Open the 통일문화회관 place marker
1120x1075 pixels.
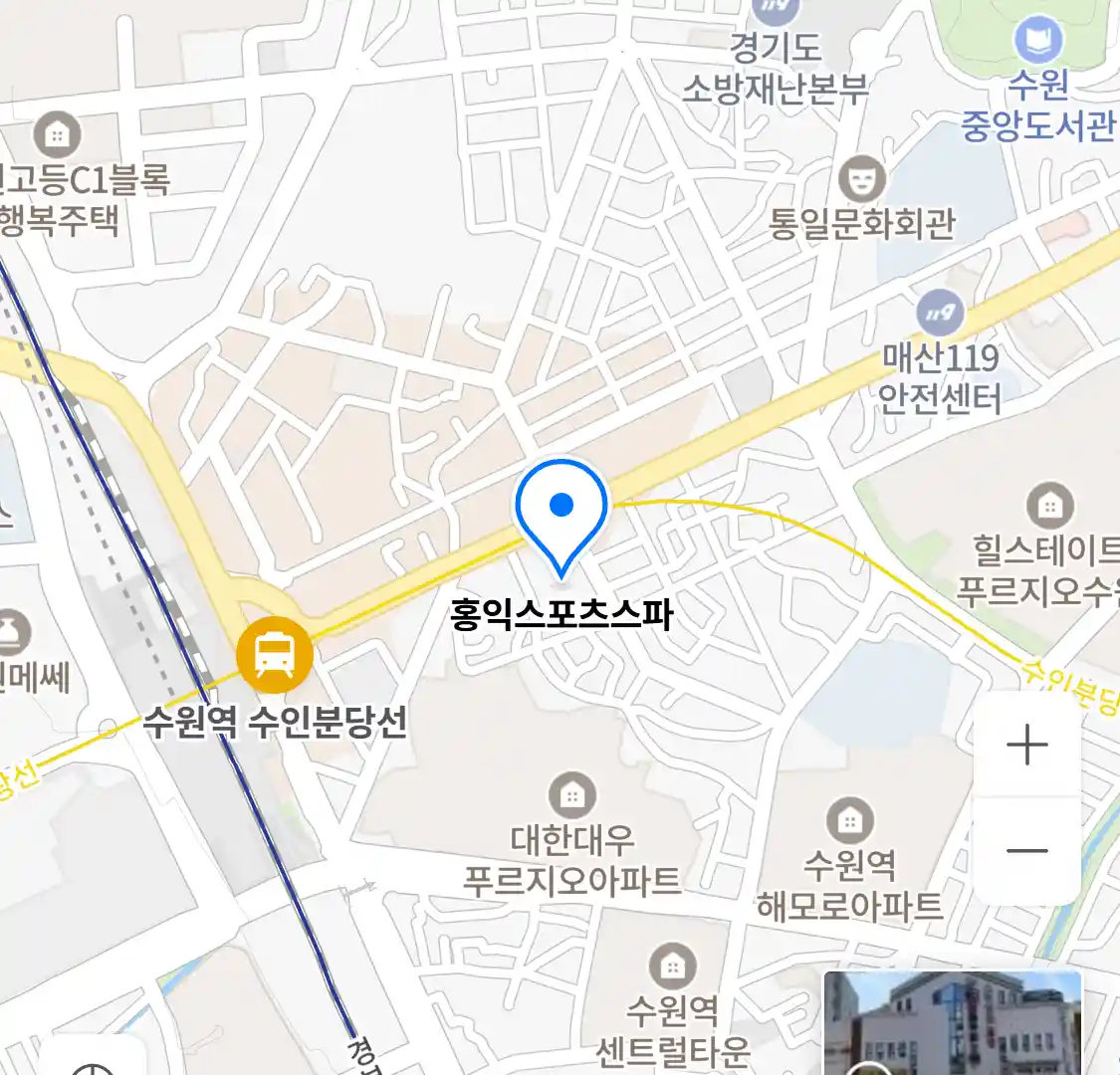(x=862, y=180)
